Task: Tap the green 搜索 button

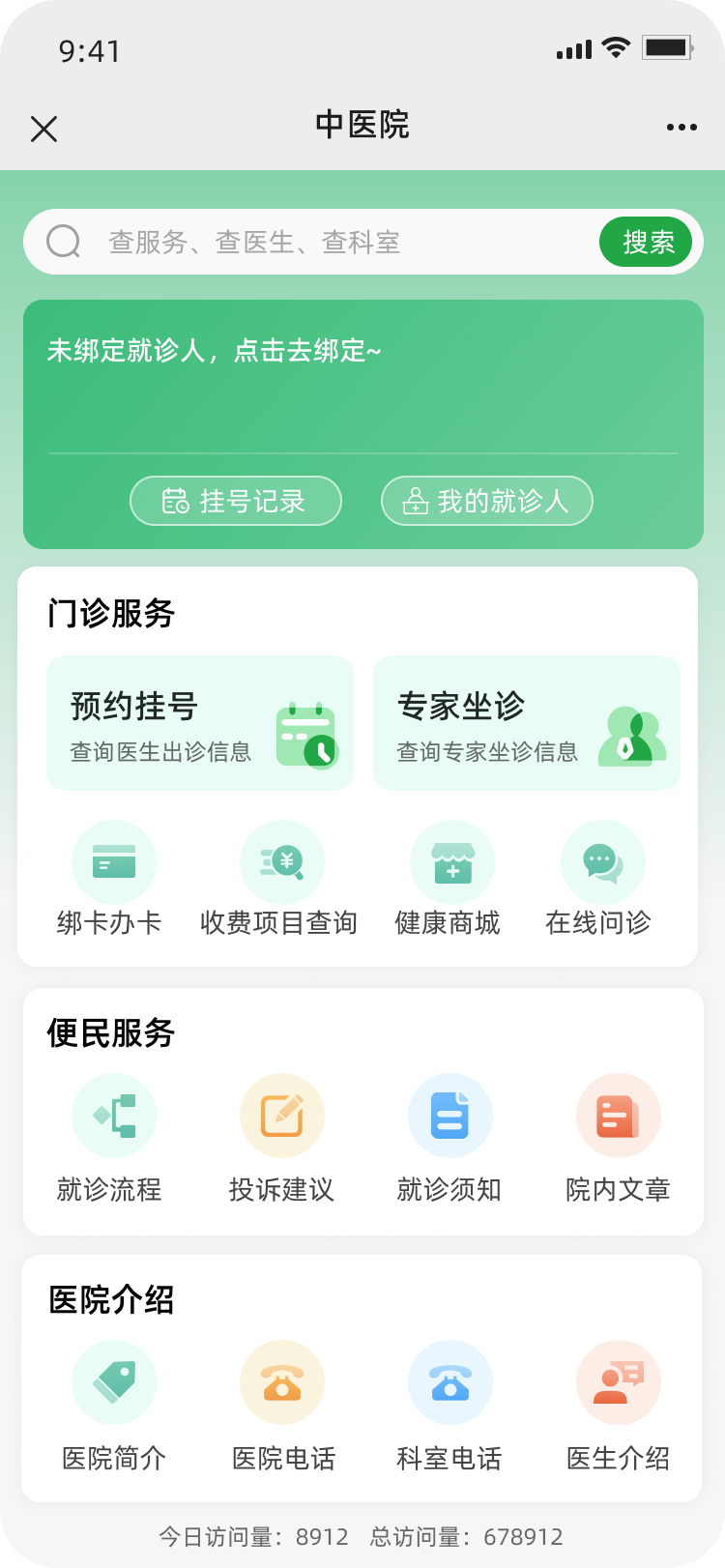Action: tap(649, 242)
